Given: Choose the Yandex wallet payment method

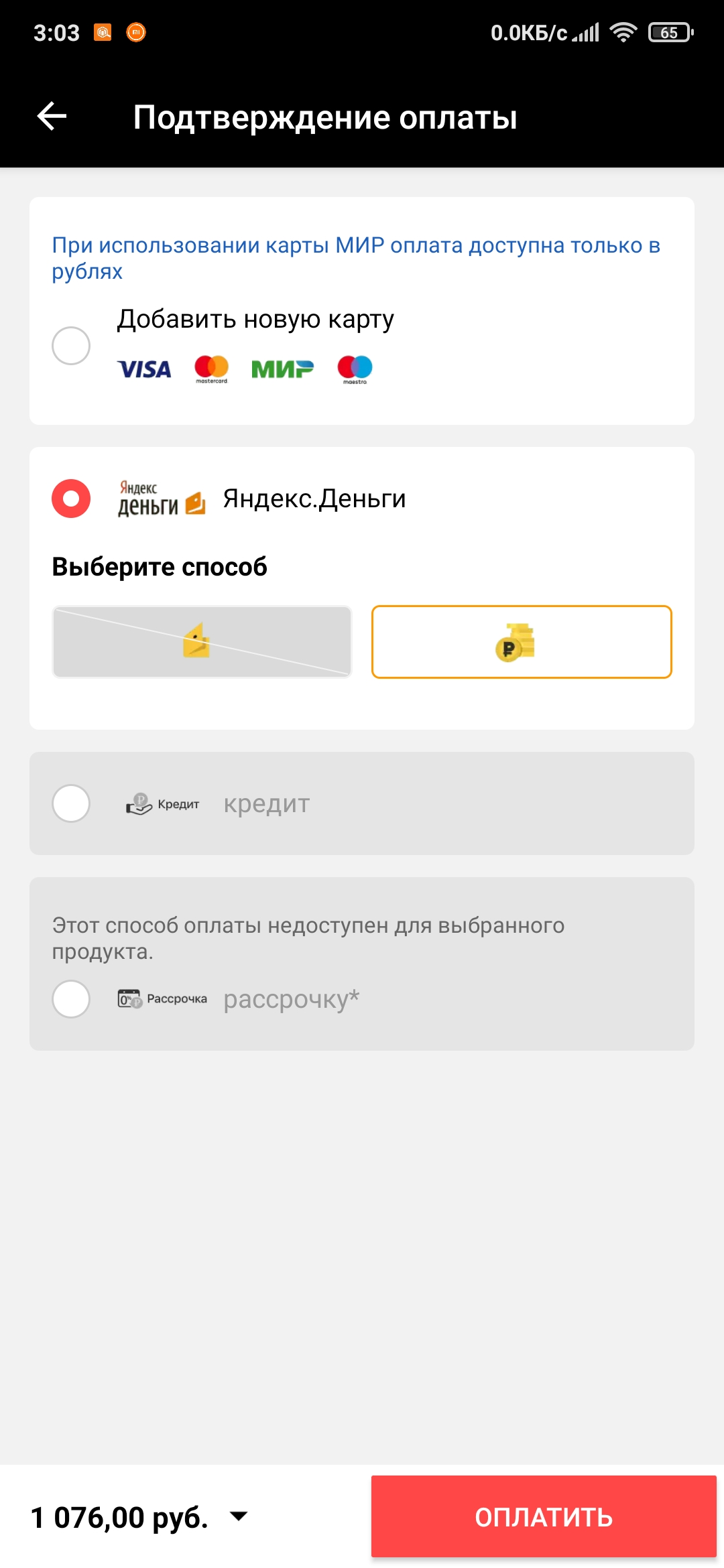Looking at the screenshot, I should 202,642.
